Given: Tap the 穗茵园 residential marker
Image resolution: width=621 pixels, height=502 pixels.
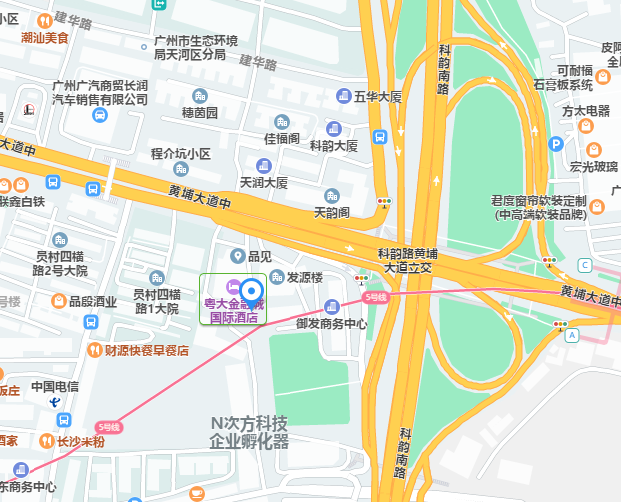Looking at the screenshot, I should pyautogui.click(x=200, y=96).
